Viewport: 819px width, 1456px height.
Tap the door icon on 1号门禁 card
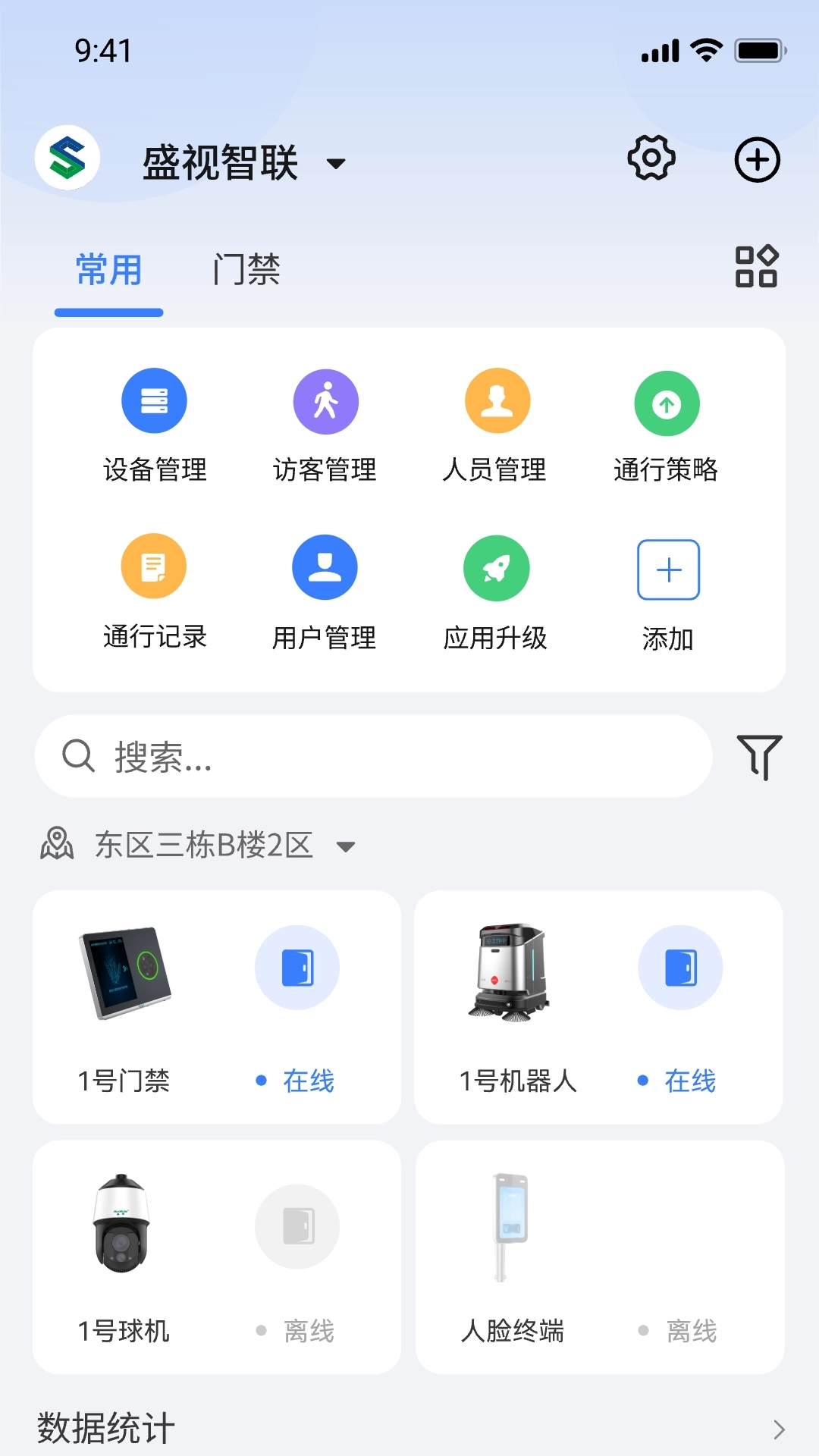297,968
